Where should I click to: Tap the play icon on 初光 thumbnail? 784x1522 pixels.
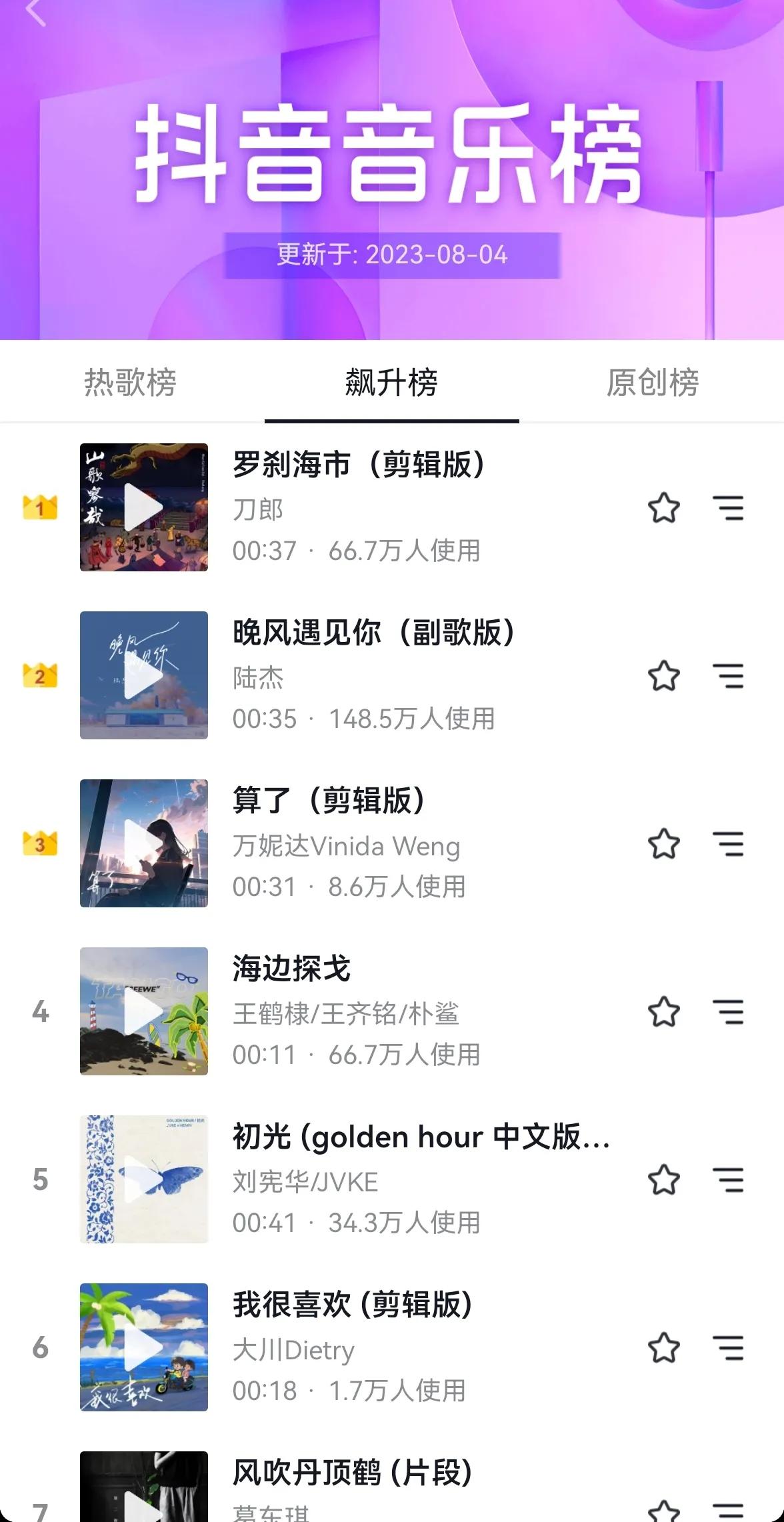tap(144, 1181)
